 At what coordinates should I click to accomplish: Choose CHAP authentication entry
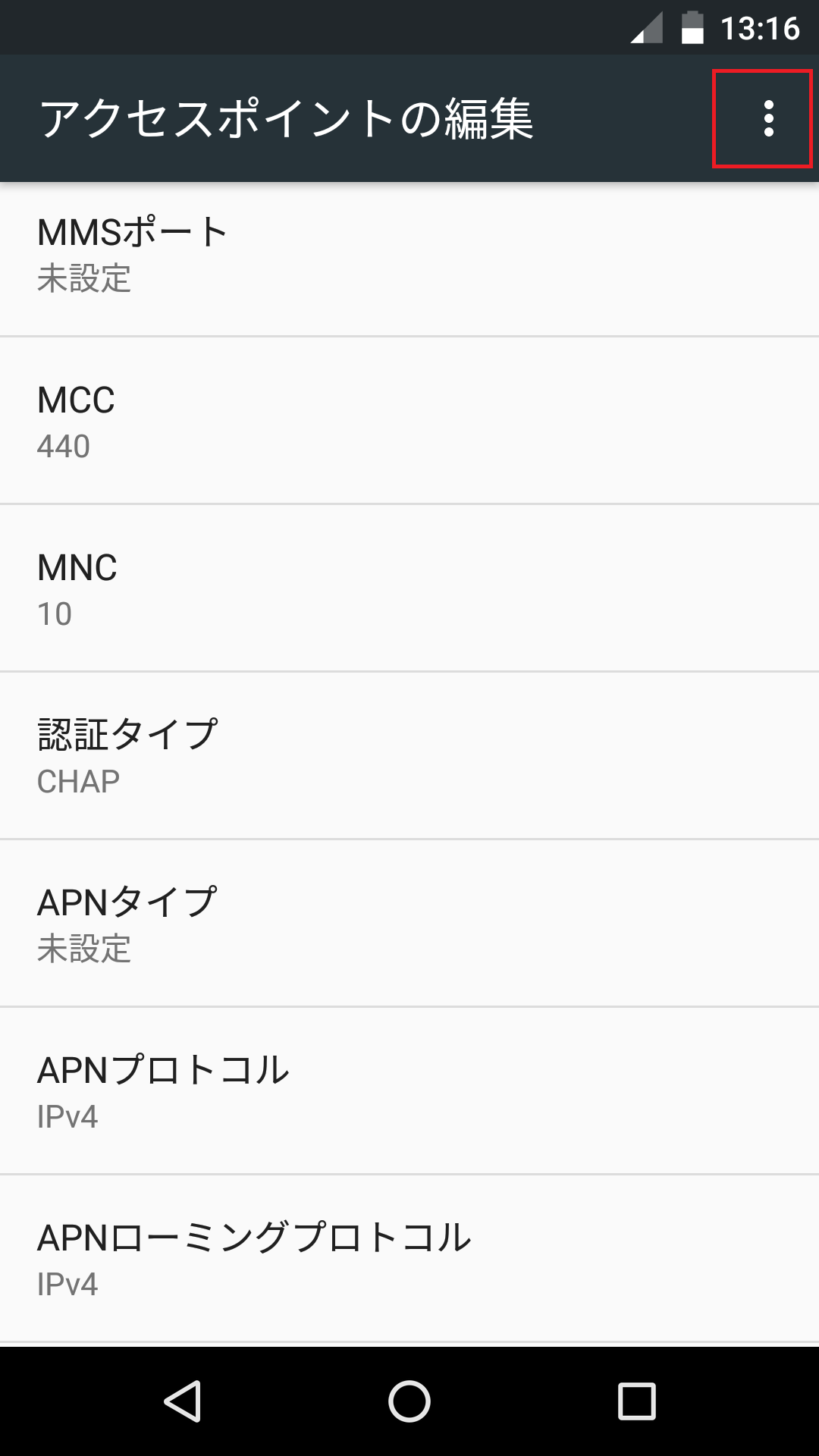tap(78, 780)
